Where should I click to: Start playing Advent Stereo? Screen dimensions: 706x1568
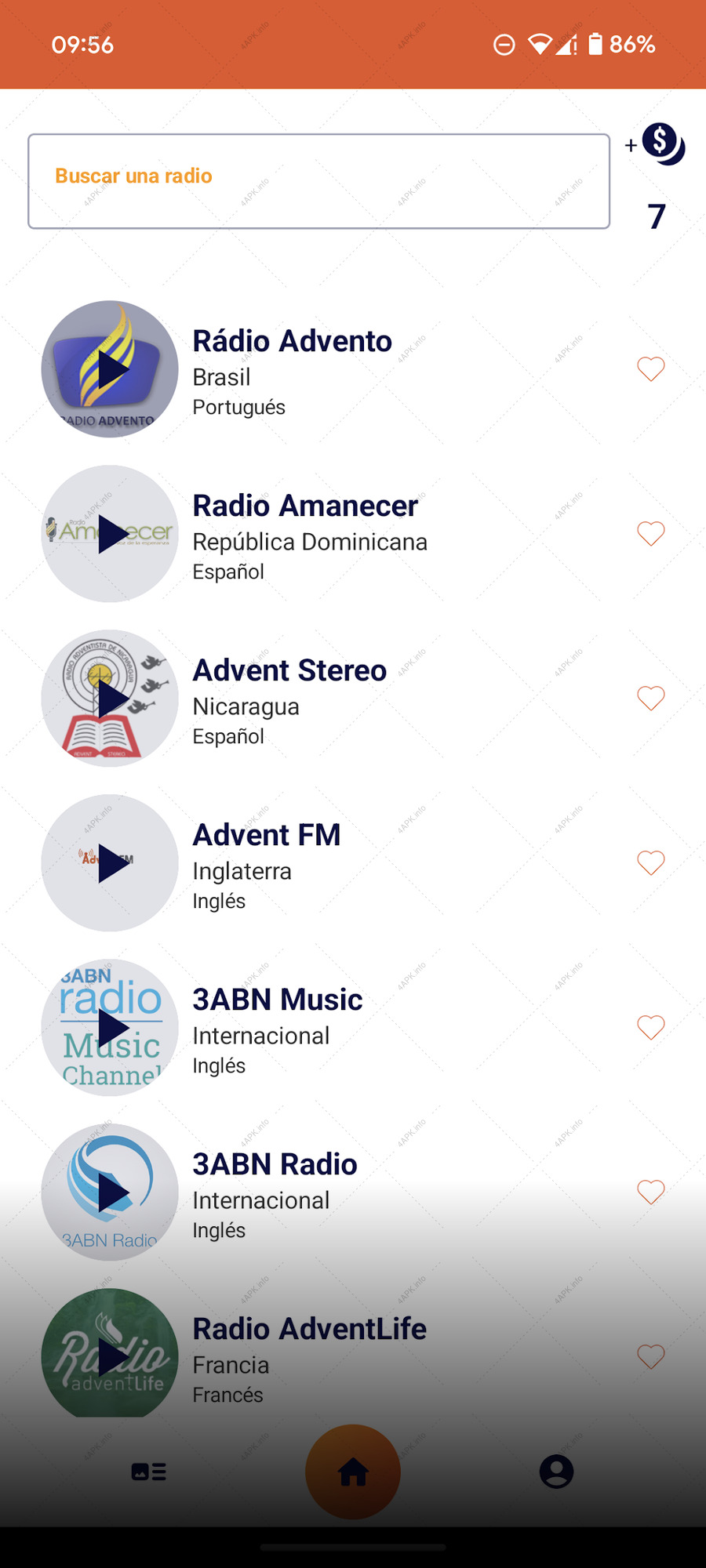(x=110, y=698)
